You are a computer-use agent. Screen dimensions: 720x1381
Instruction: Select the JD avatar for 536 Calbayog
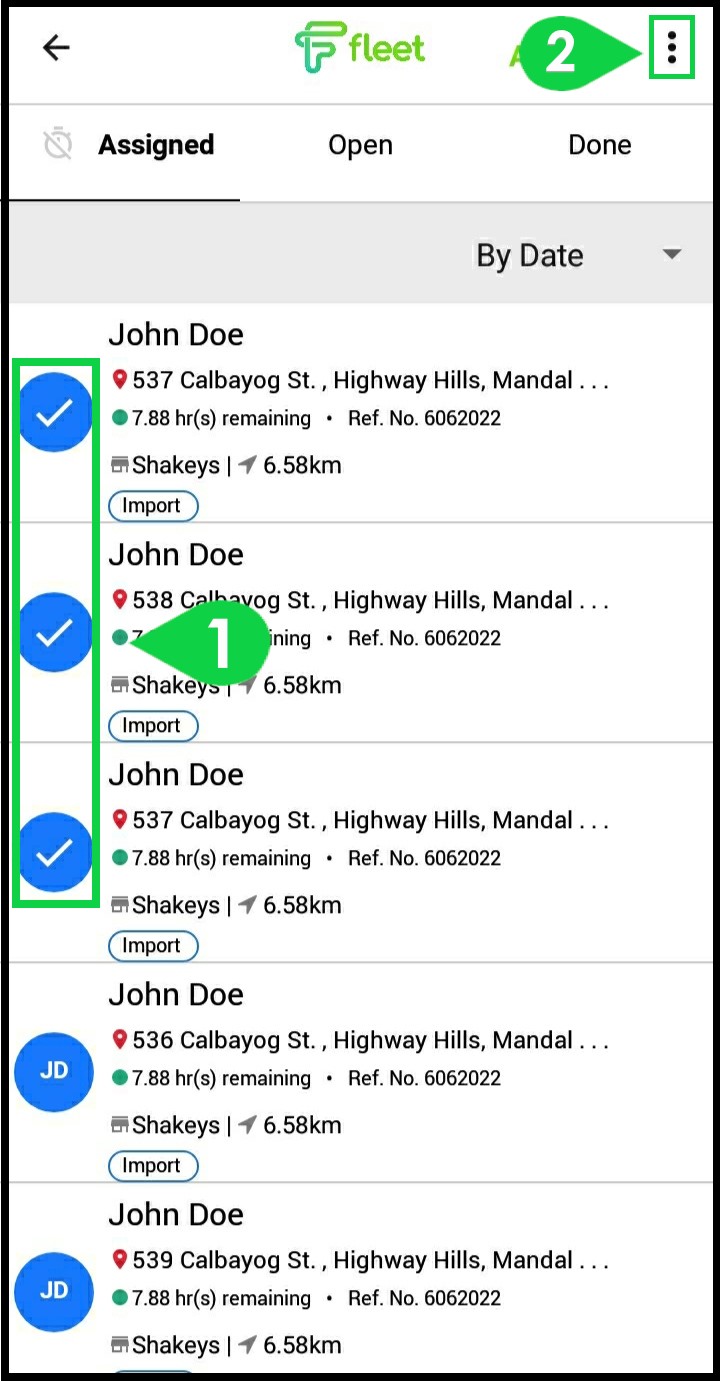pyautogui.click(x=54, y=1071)
